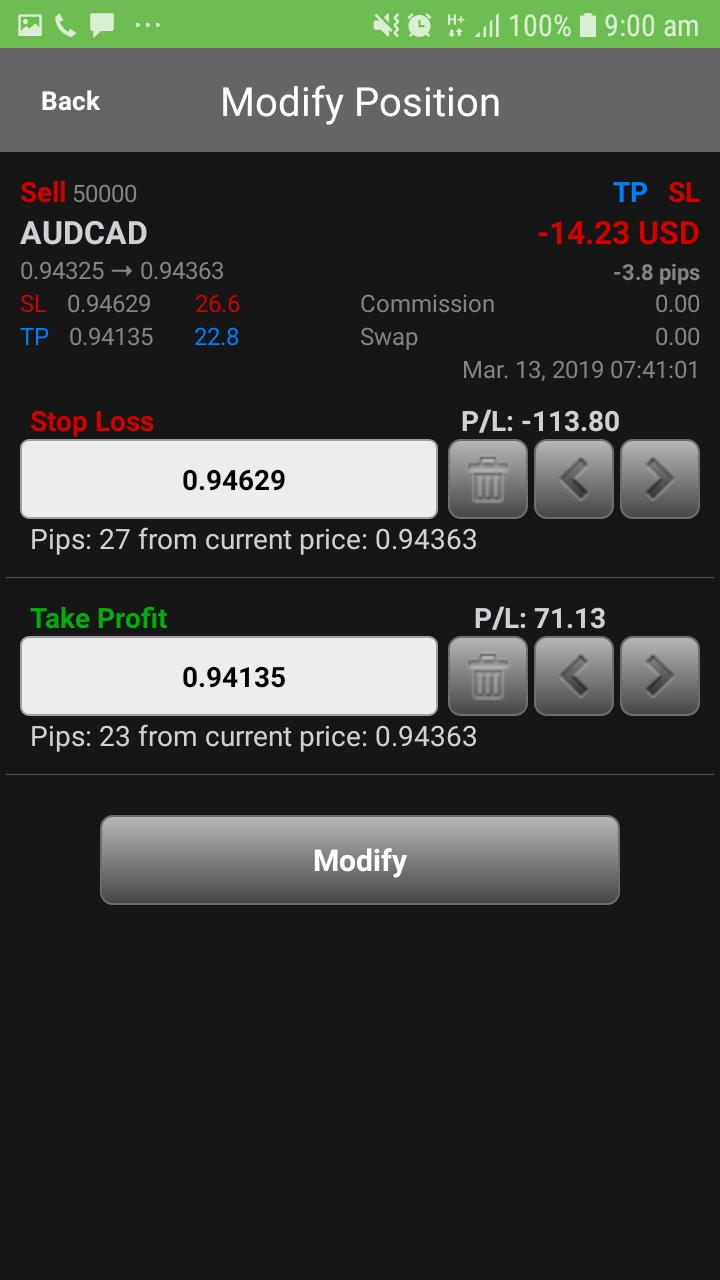Remove the Take Profit value
Viewport: 720px width, 1280px height.
[x=488, y=677]
